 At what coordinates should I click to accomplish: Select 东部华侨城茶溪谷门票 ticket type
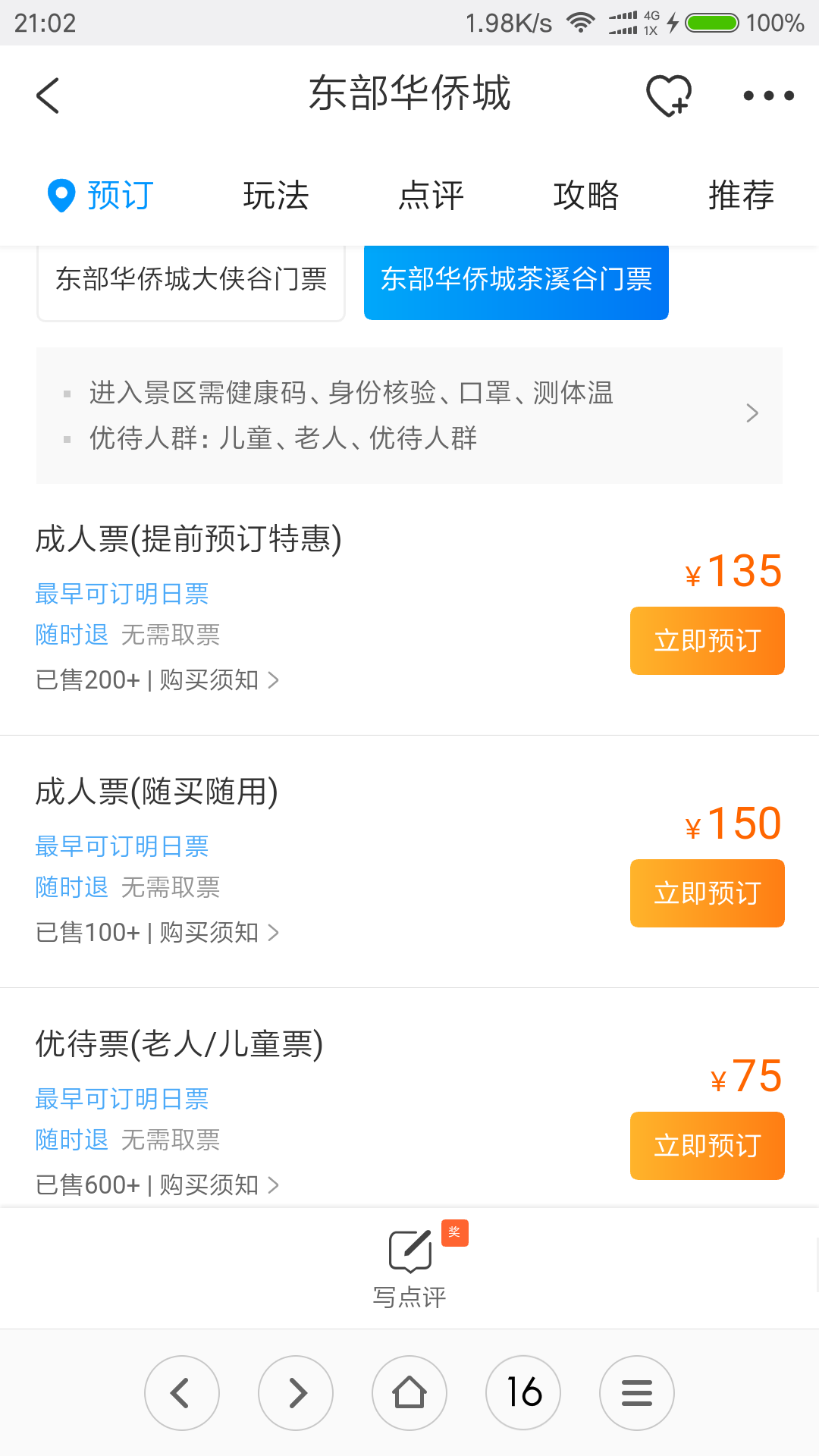[x=516, y=280]
